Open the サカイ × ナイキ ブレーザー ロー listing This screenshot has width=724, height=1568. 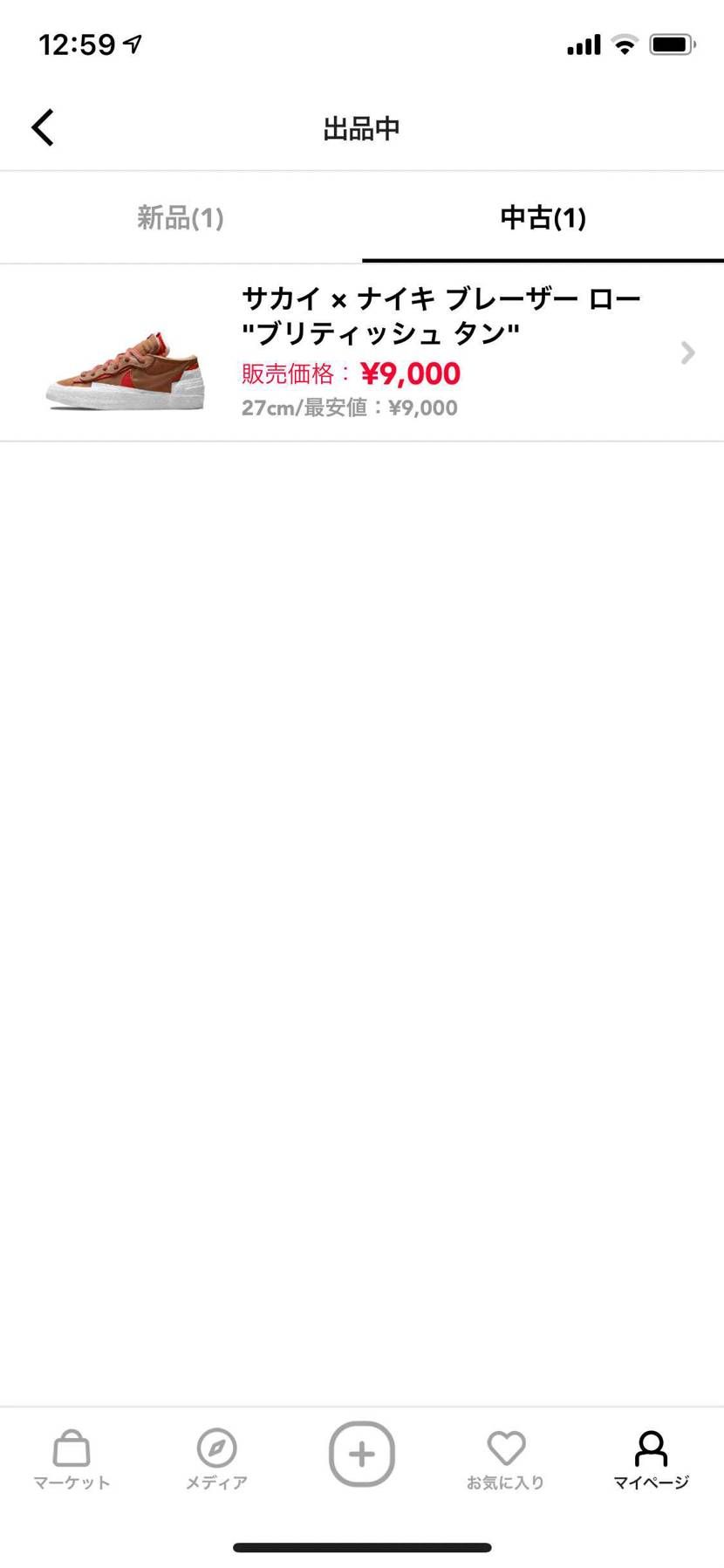pos(362,353)
